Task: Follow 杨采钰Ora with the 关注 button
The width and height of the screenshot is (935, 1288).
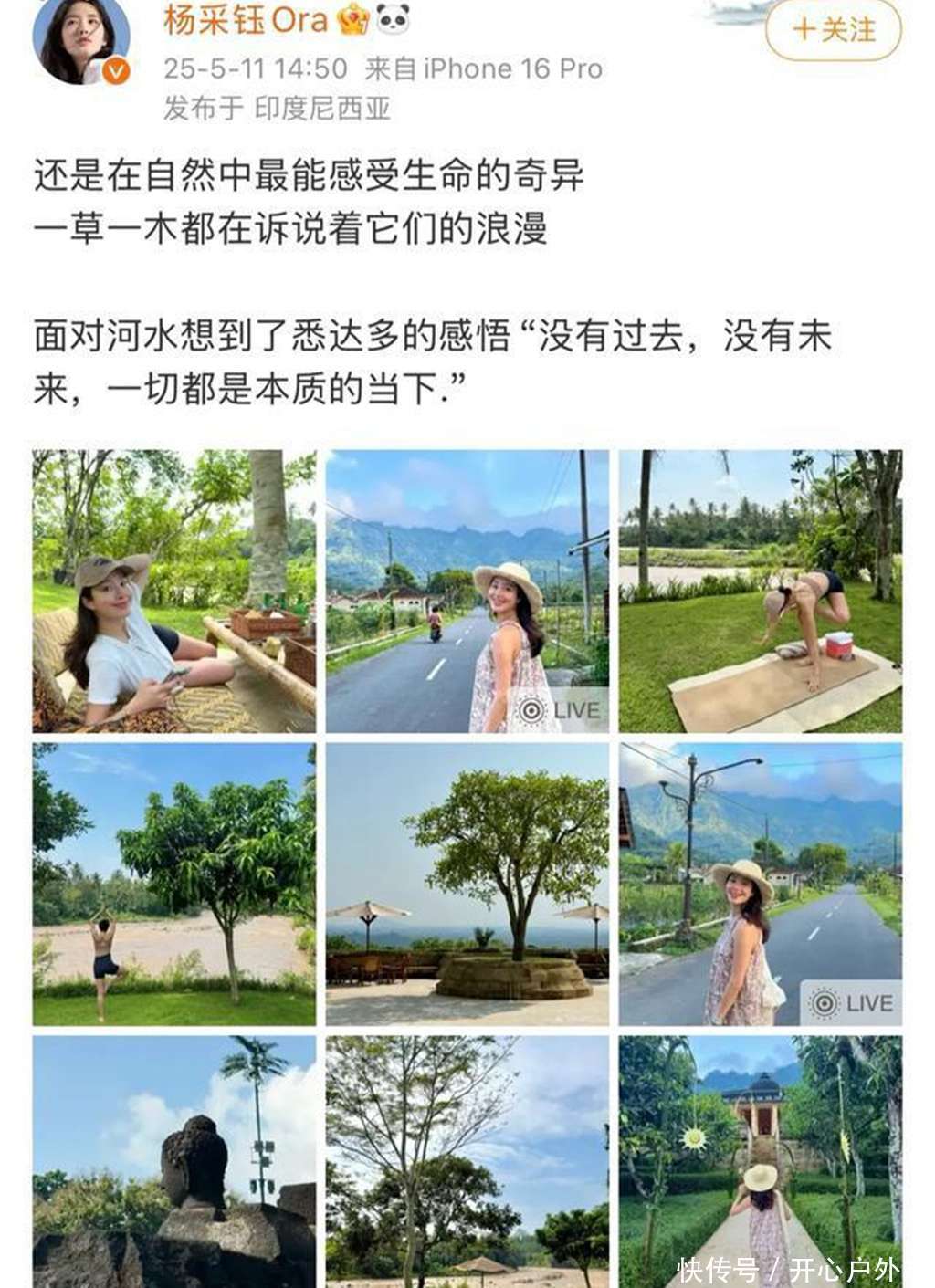Action: pyautogui.click(x=833, y=30)
